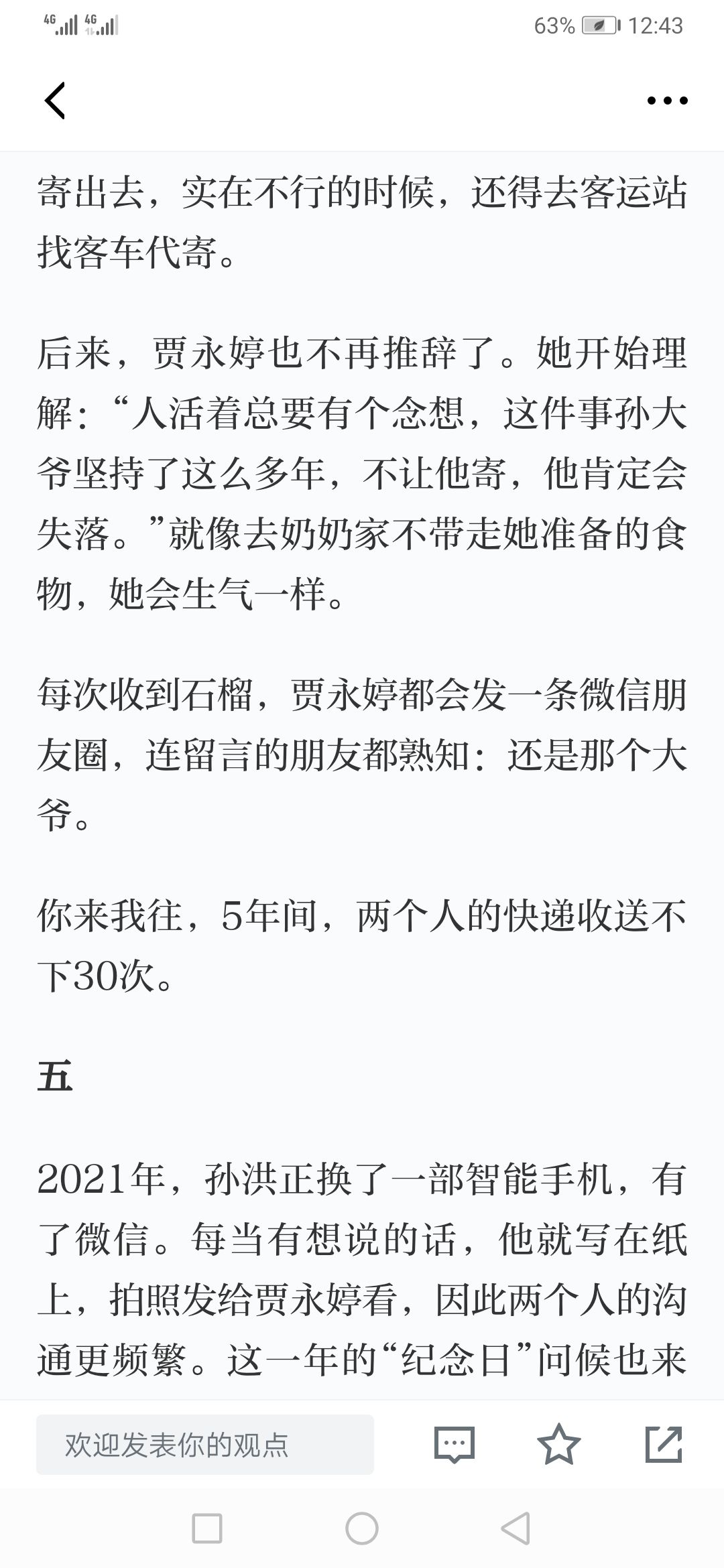724x1568 pixels.
Task: Tap the 欢迎发表你的观点 comment field
Action: [x=205, y=1445]
